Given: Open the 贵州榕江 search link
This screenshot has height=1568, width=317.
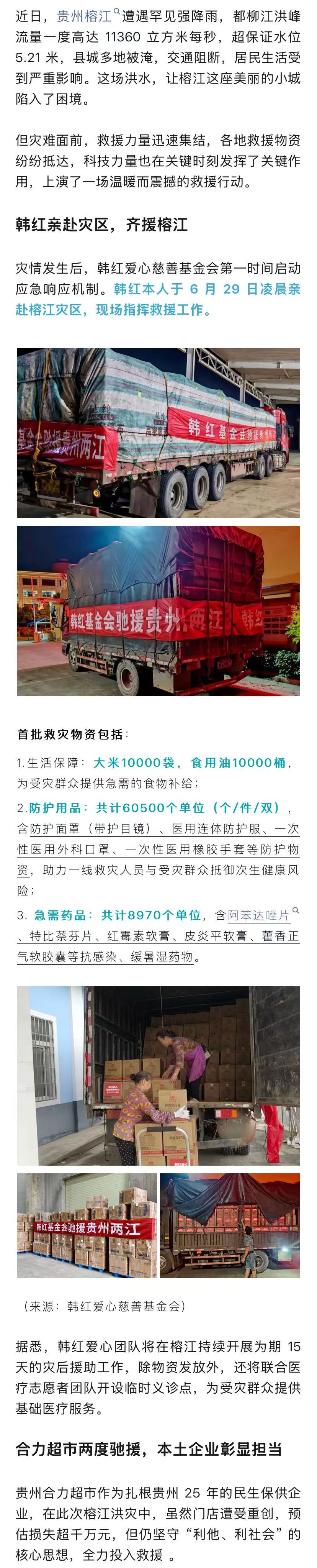Looking at the screenshot, I should 85,16.
